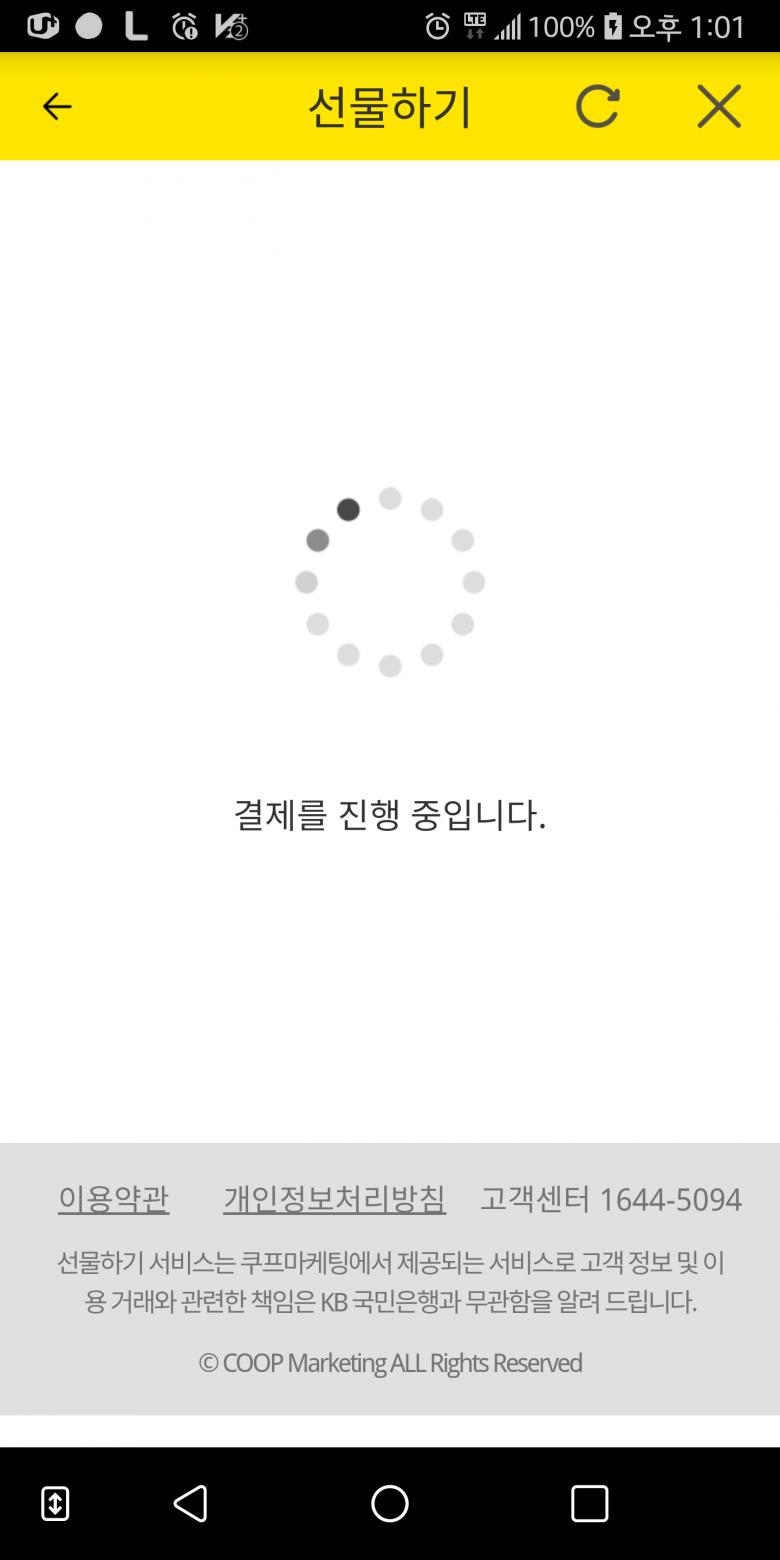The width and height of the screenshot is (780, 1560).
Task: Go back using the header arrow
Action: (57, 107)
